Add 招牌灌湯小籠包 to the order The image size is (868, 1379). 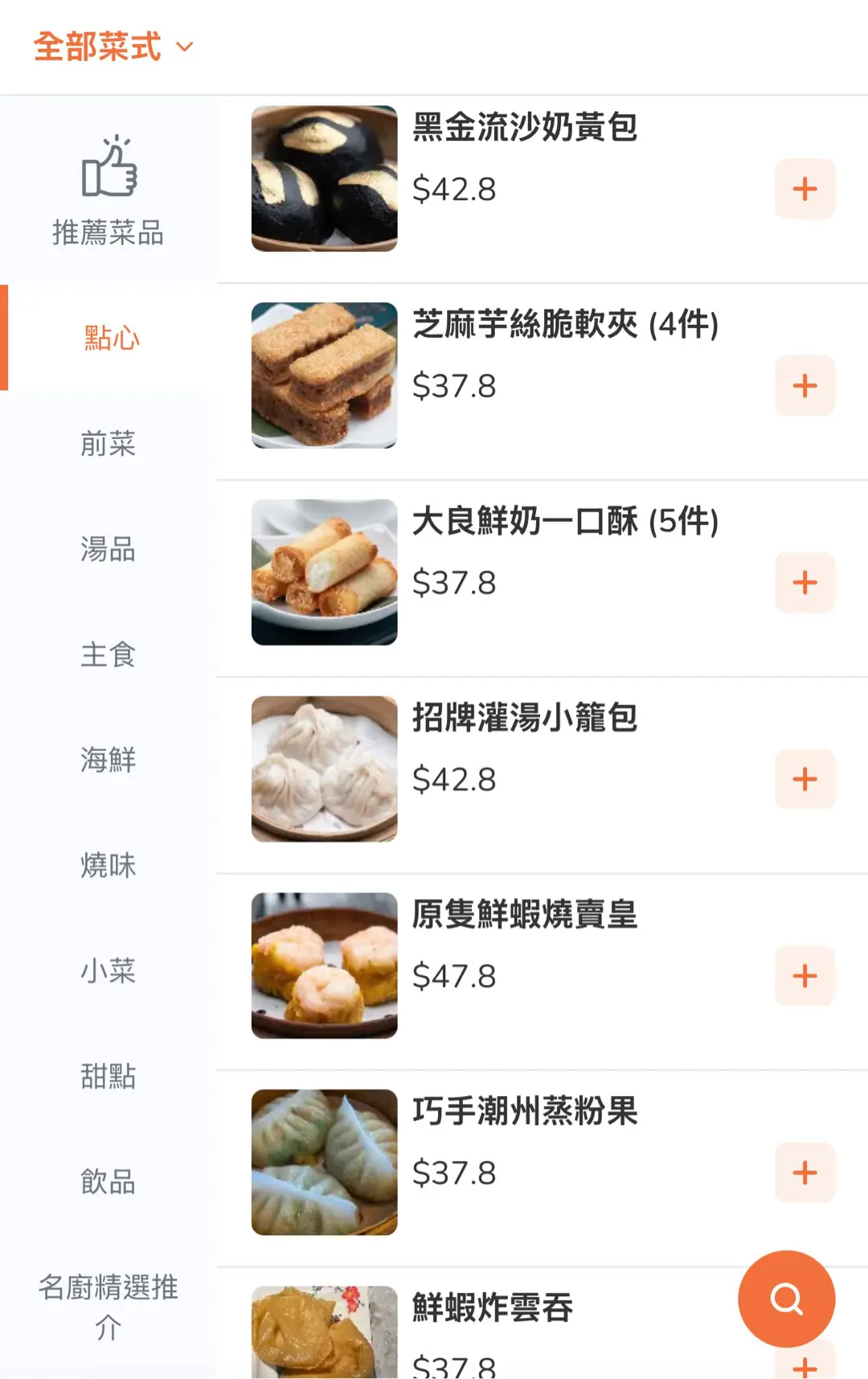click(805, 779)
